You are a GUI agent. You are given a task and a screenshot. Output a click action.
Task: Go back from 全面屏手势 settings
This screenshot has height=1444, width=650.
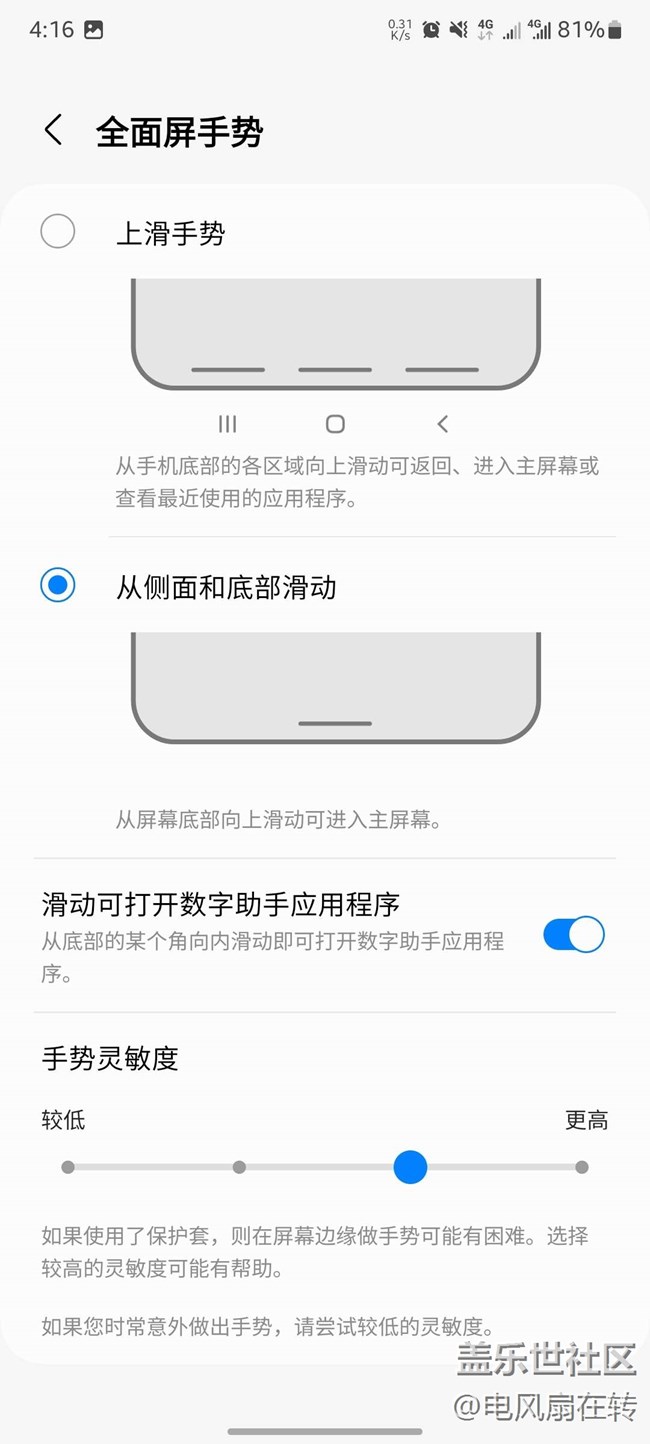point(53,130)
